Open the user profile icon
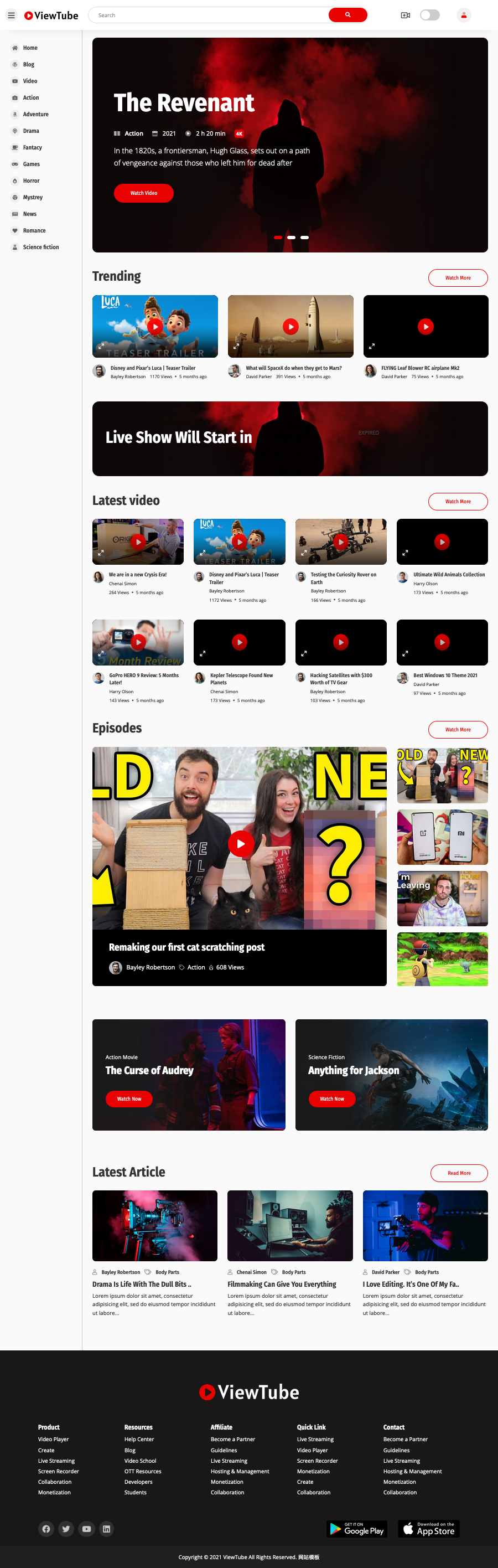 (463, 15)
